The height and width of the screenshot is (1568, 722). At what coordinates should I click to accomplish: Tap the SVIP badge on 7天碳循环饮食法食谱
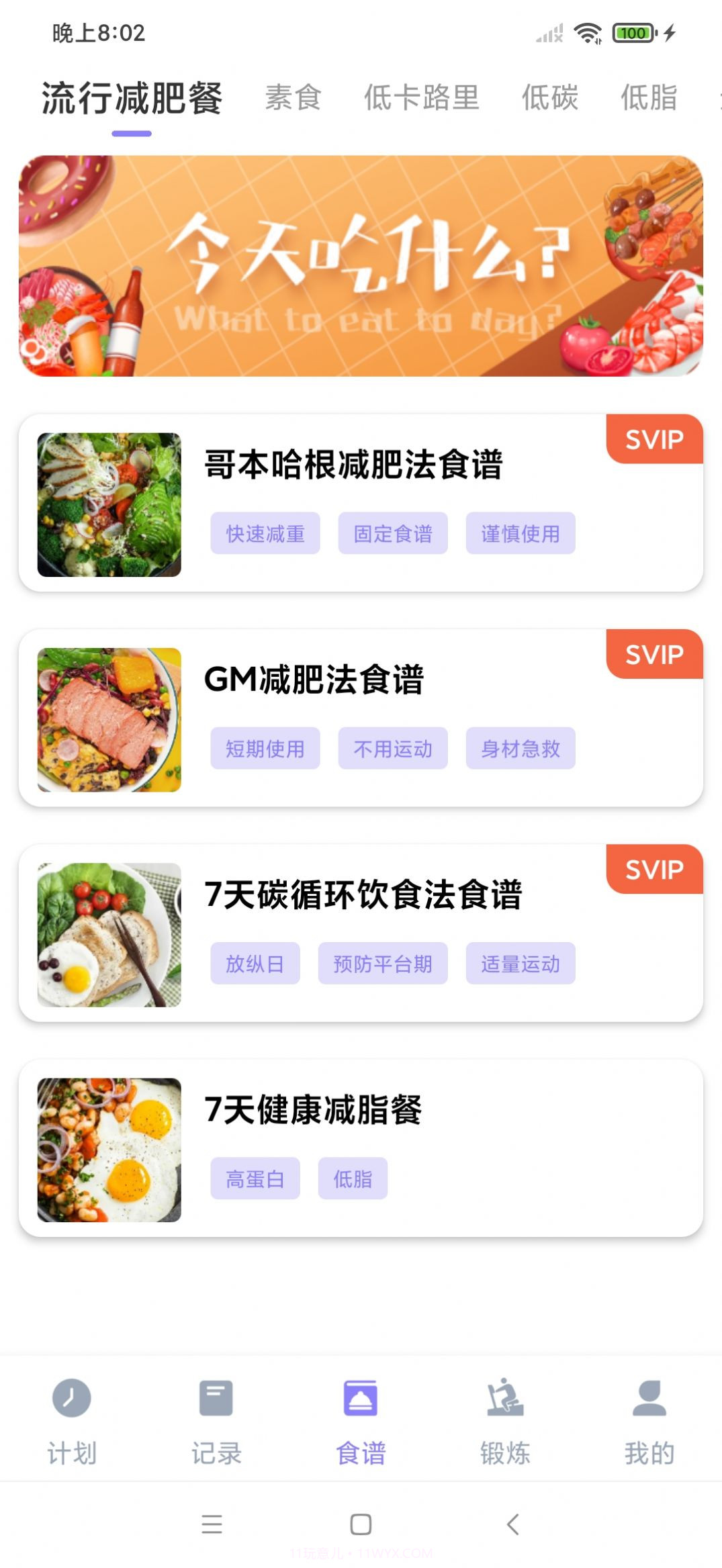653,869
